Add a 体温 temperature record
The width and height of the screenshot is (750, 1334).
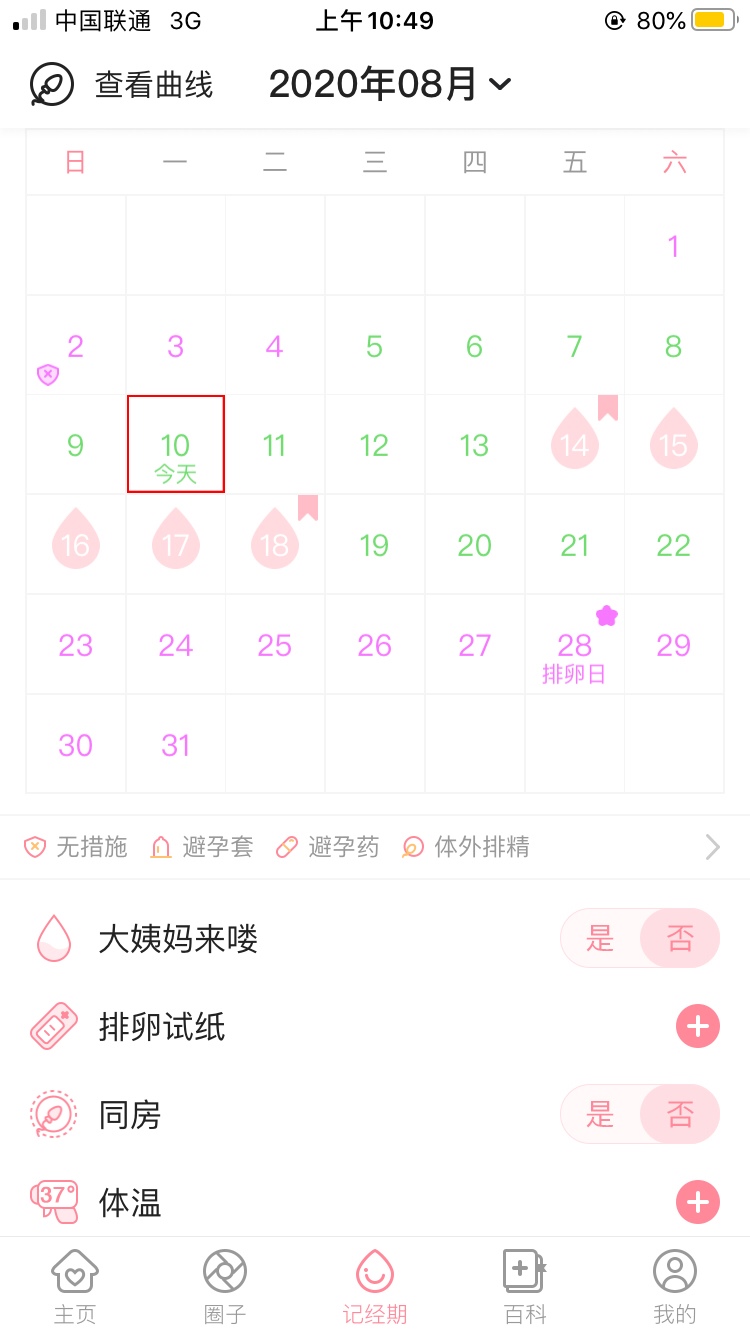[698, 1202]
